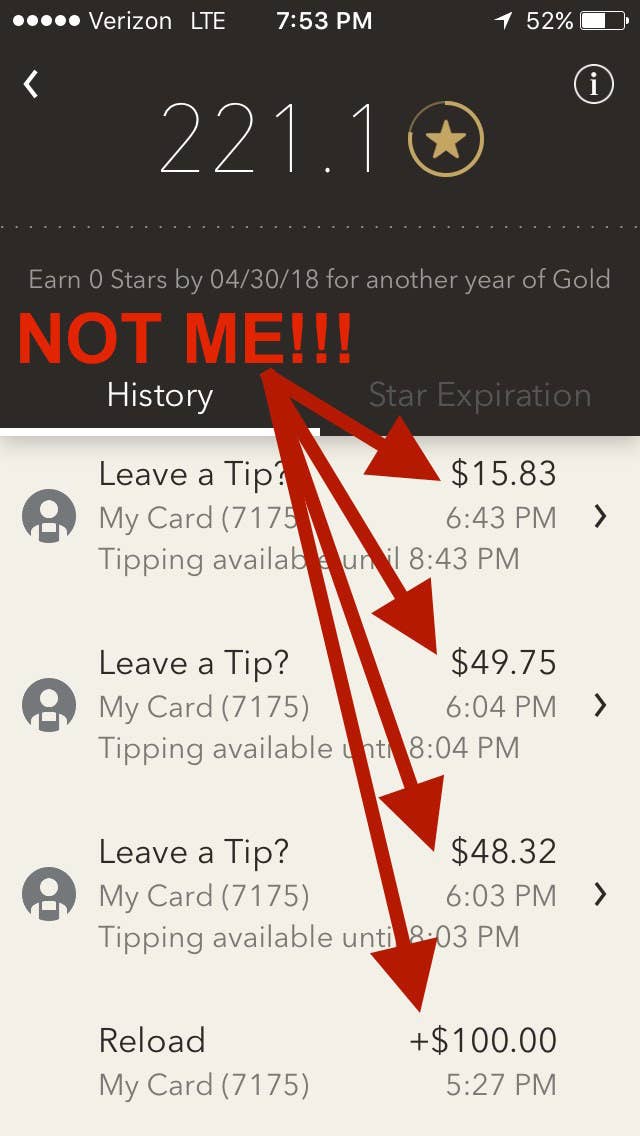Screen dimensions: 640x1136
Task: Open the $49.75 transaction from 6:04 PM
Action: 320,705
